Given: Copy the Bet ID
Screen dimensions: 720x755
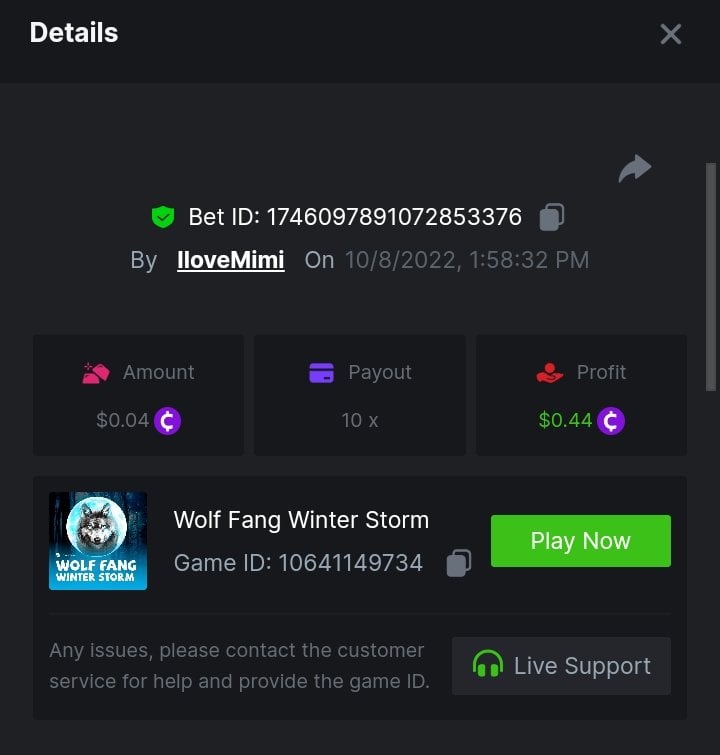Looking at the screenshot, I should point(552,216).
